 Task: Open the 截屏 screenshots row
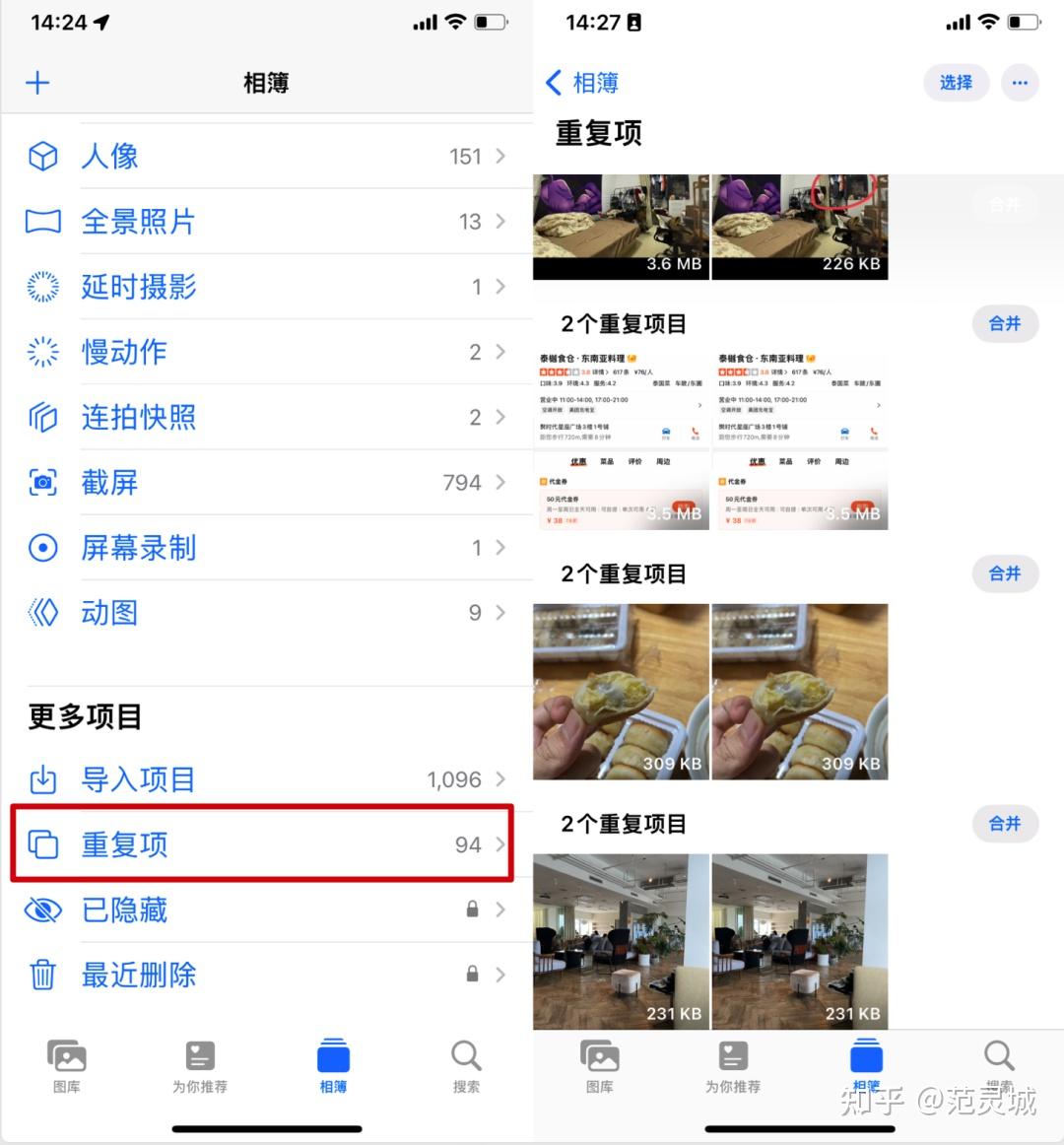266,483
